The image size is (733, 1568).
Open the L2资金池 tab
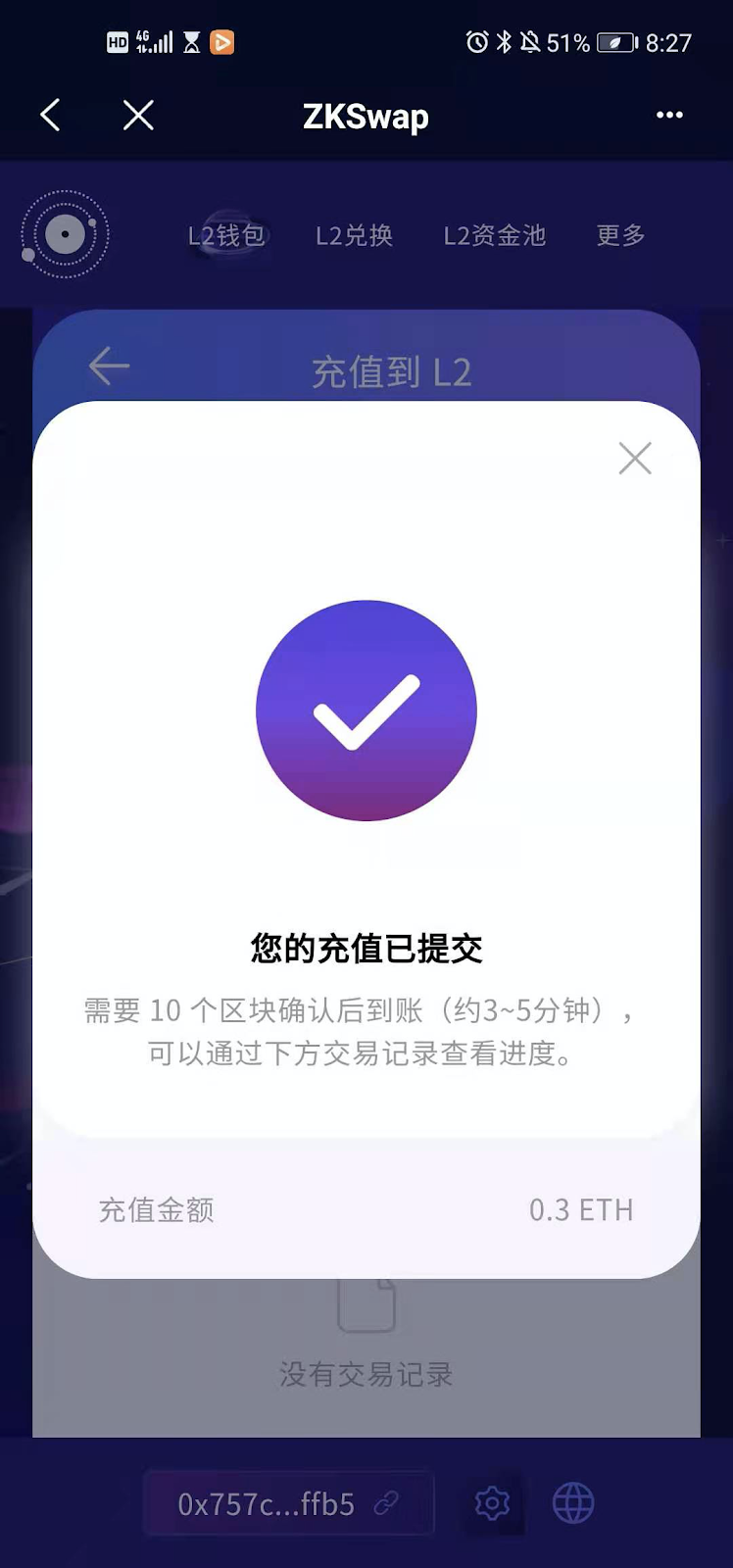point(494,235)
